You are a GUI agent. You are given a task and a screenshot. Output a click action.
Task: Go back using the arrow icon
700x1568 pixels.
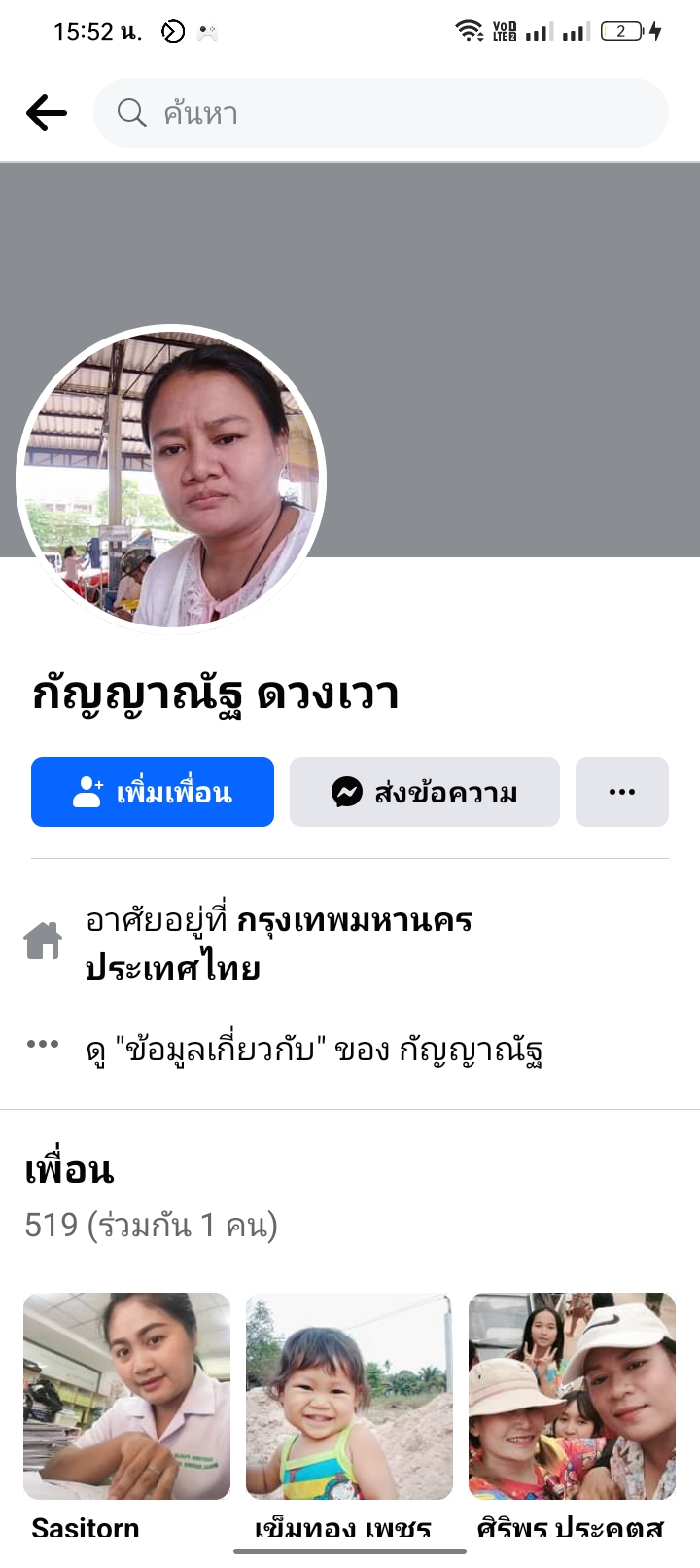pyautogui.click(x=46, y=113)
